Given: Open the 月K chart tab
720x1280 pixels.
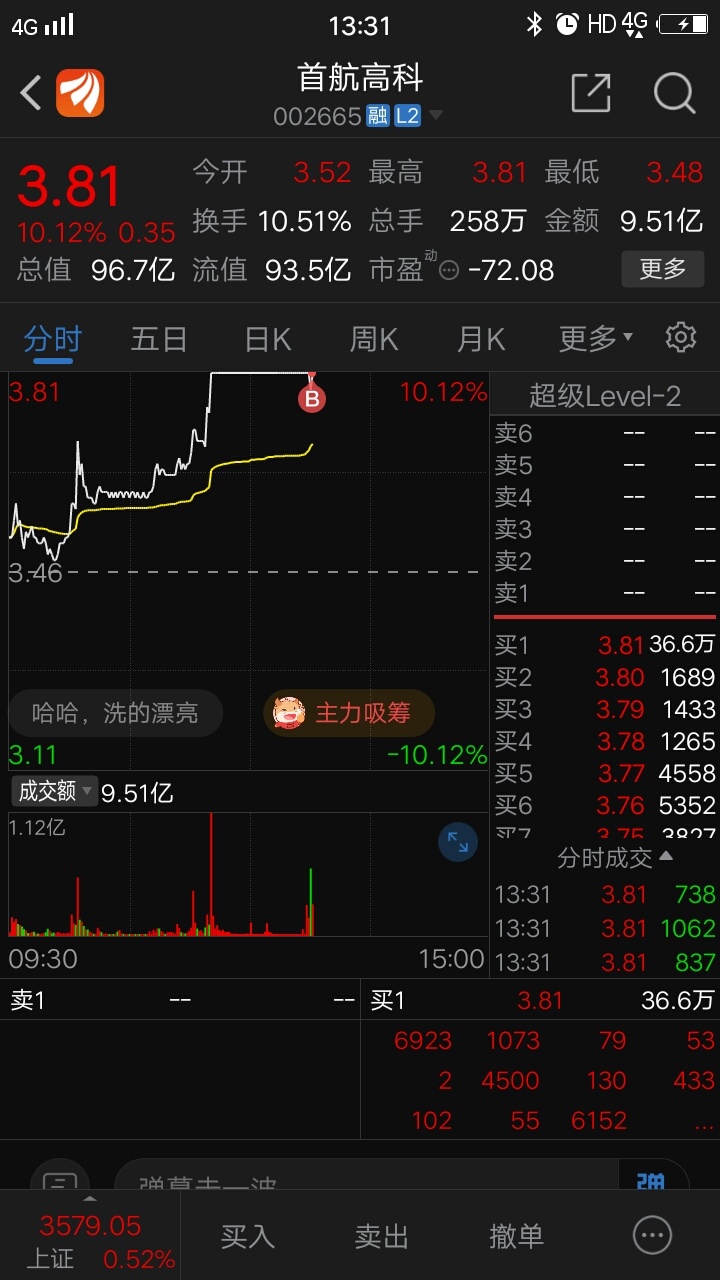Looking at the screenshot, I should pos(481,339).
